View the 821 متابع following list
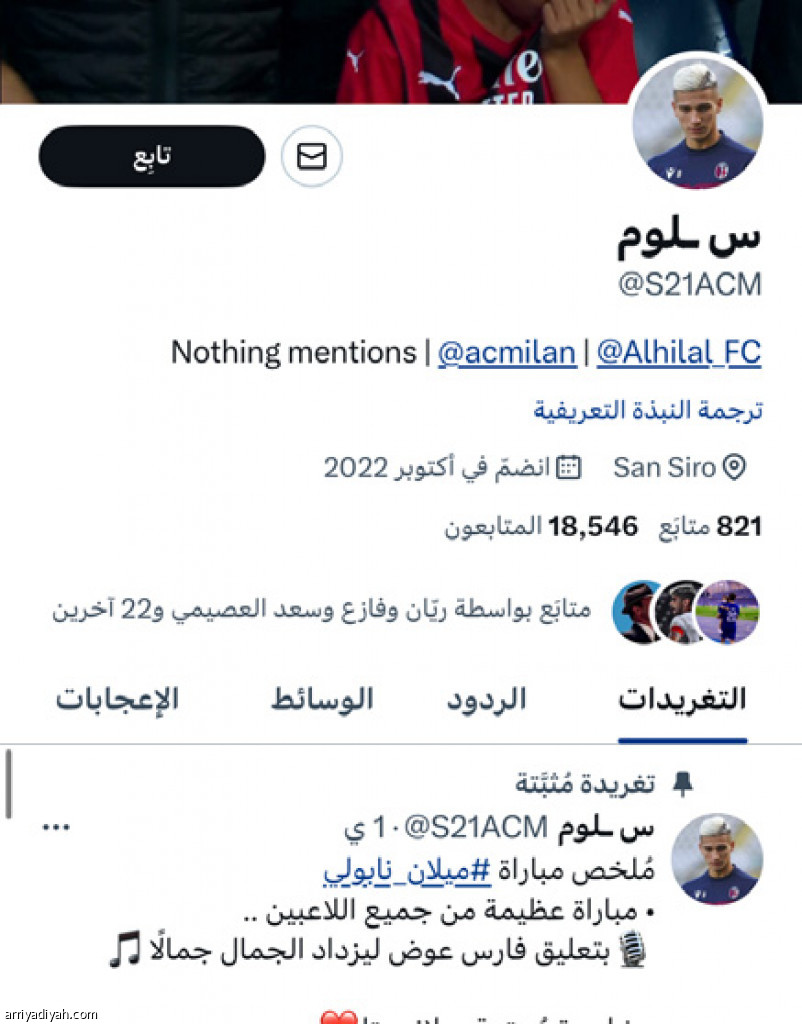Viewport: 802px width, 1024px height. click(x=710, y=526)
